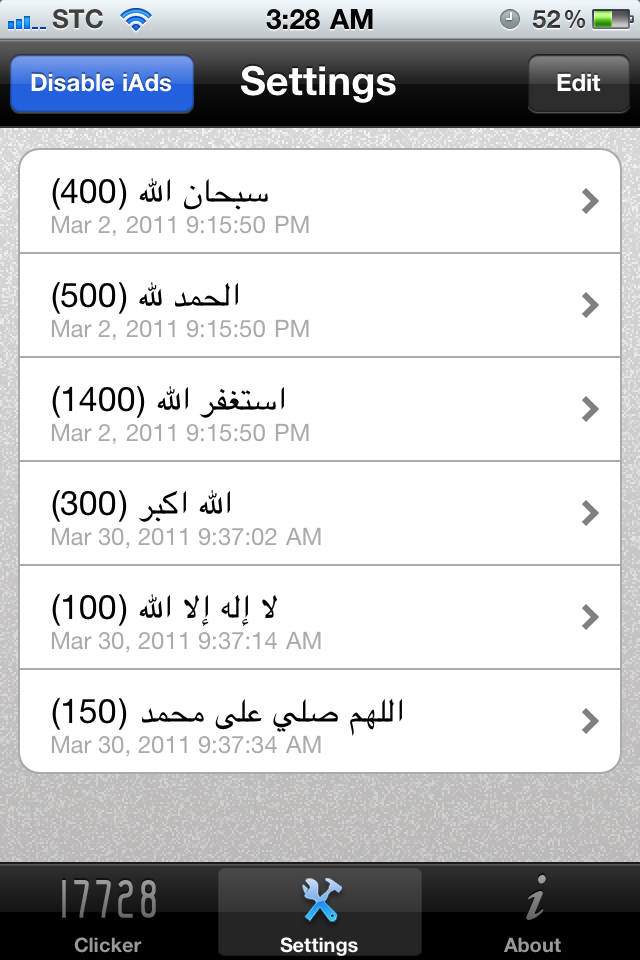
Task: Open the الله اكبر (300) entry
Action: pyautogui.click(x=320, y=513)
